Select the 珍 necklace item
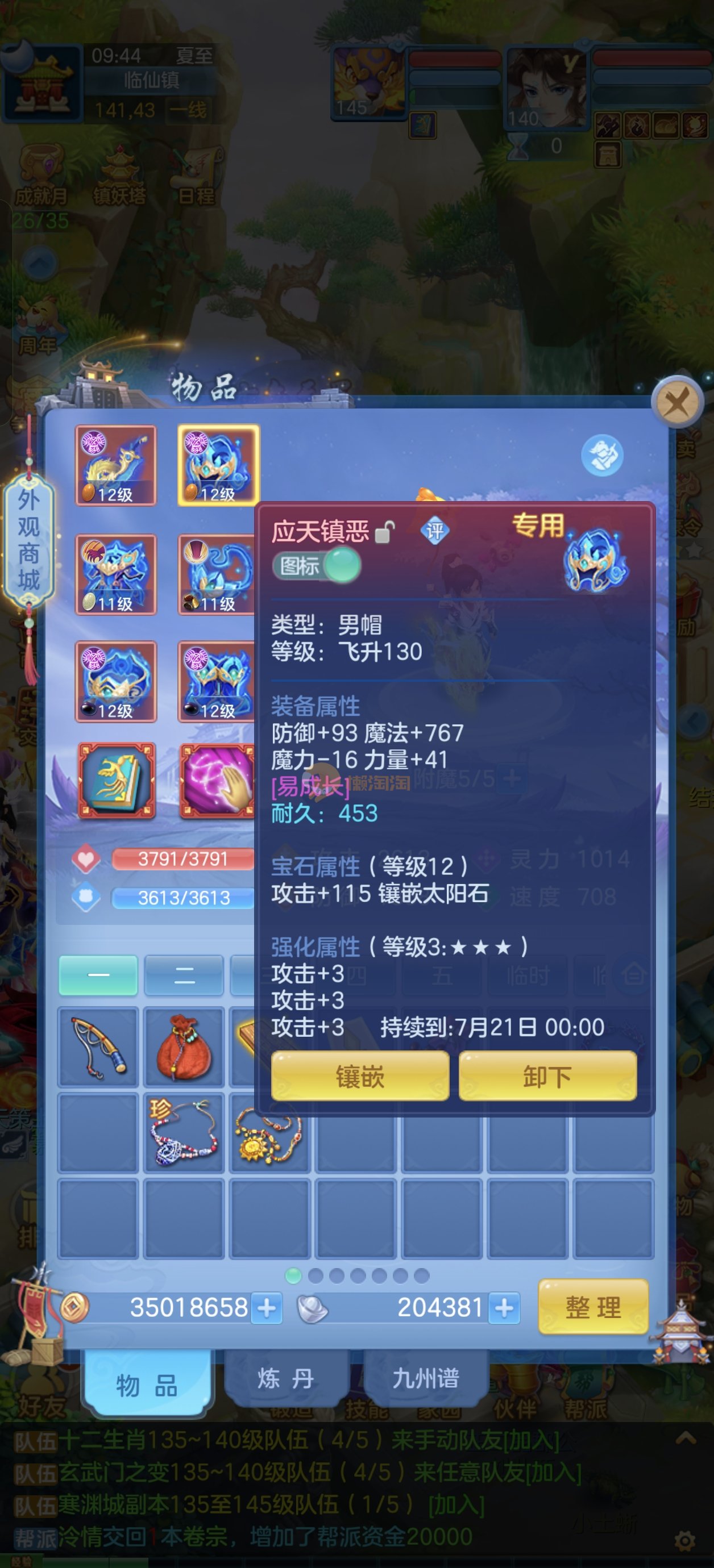This screenshot has width=714, height=1568. 184,1132
